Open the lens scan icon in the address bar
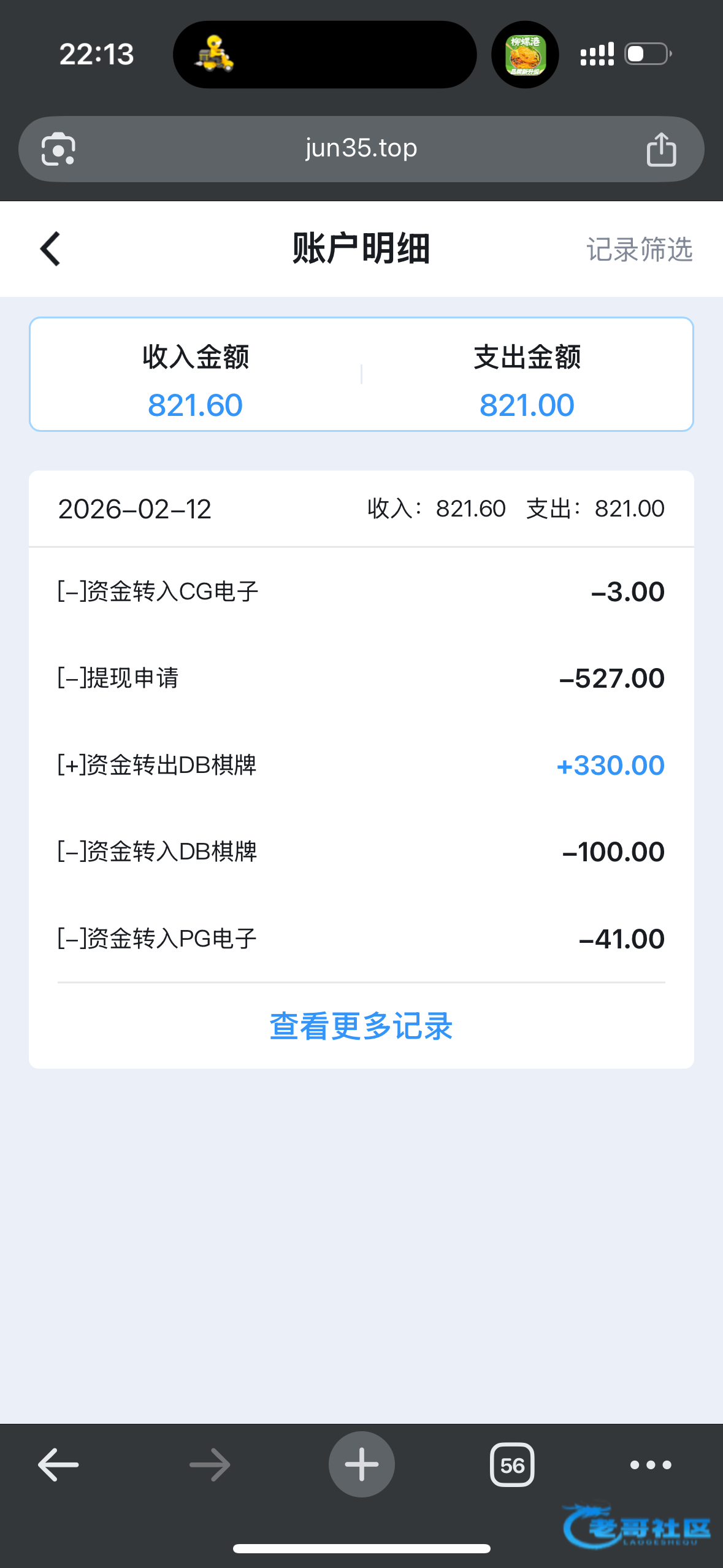The image size is (723, 1568). (58, 149)
